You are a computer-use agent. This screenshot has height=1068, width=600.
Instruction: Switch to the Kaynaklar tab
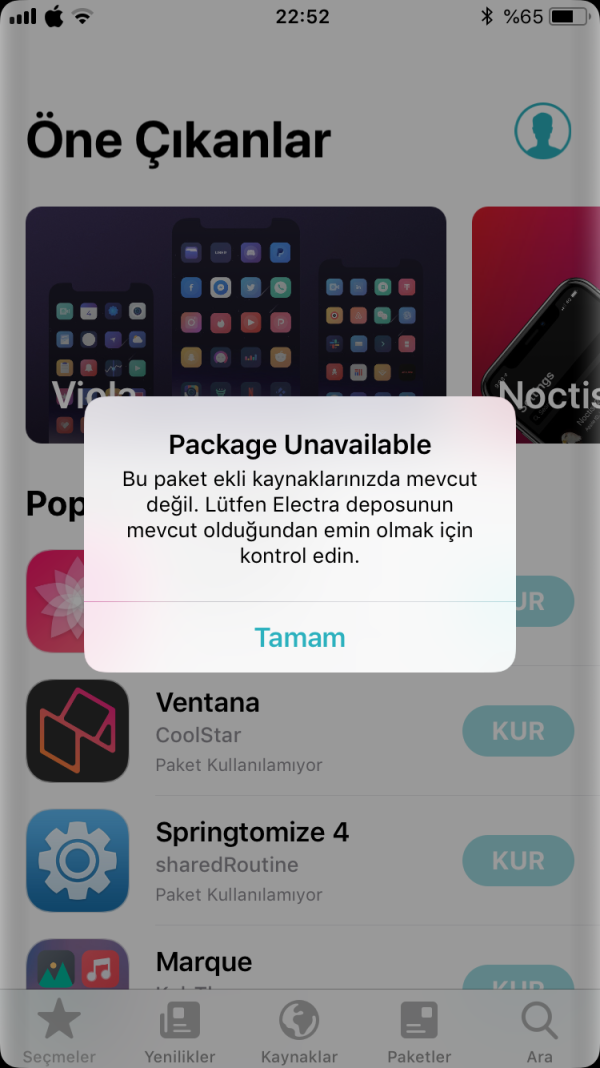[x=299, y=1032]
